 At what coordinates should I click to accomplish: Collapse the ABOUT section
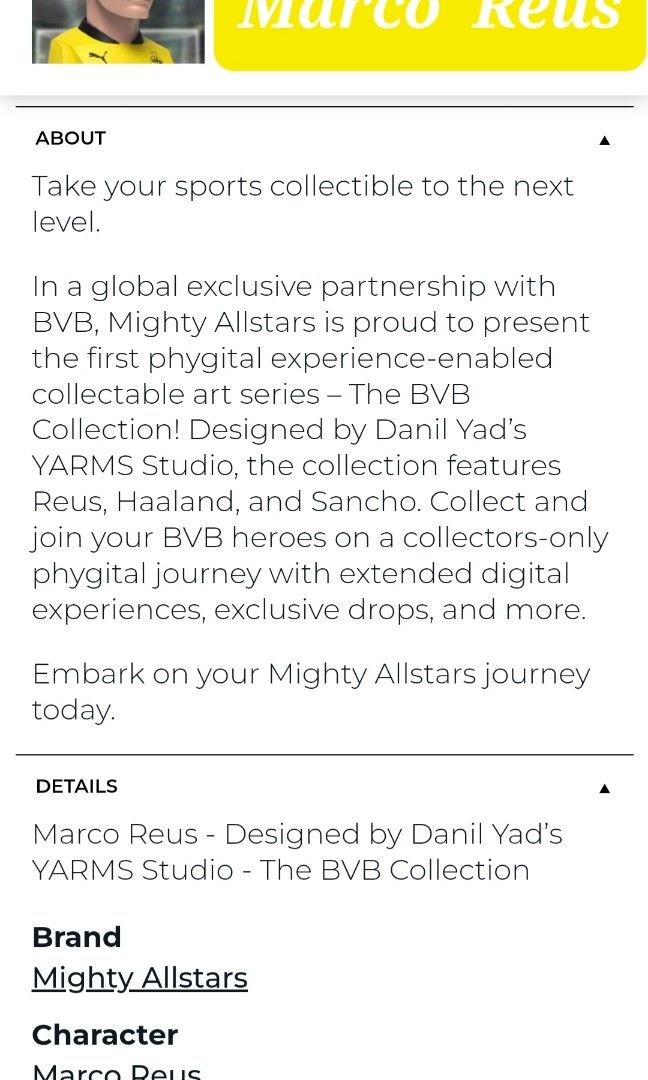click(604, 140)
